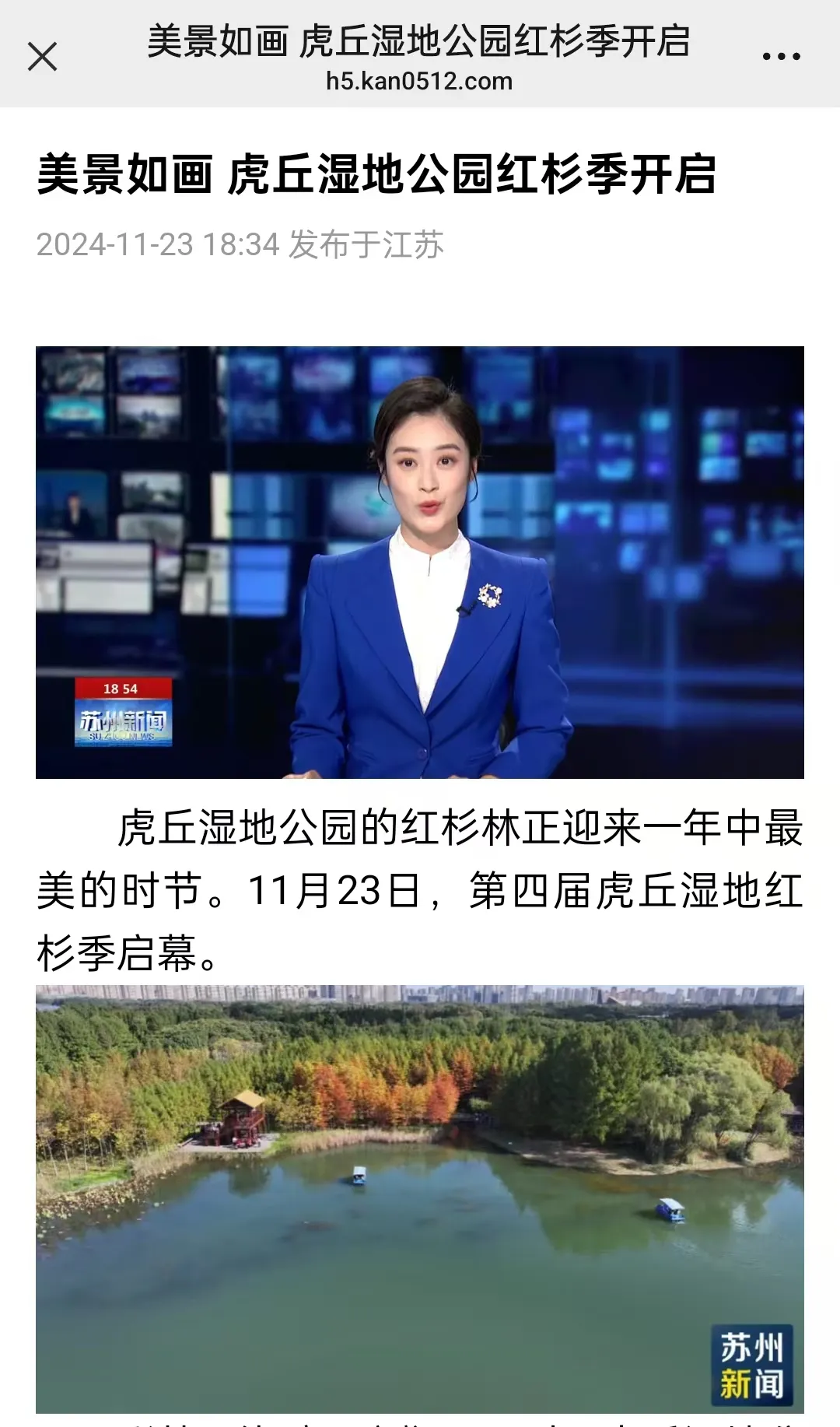840x1427 pixels.
Task: Open the news anchor image
Action: pyautogui.click(x=420, y=562)
